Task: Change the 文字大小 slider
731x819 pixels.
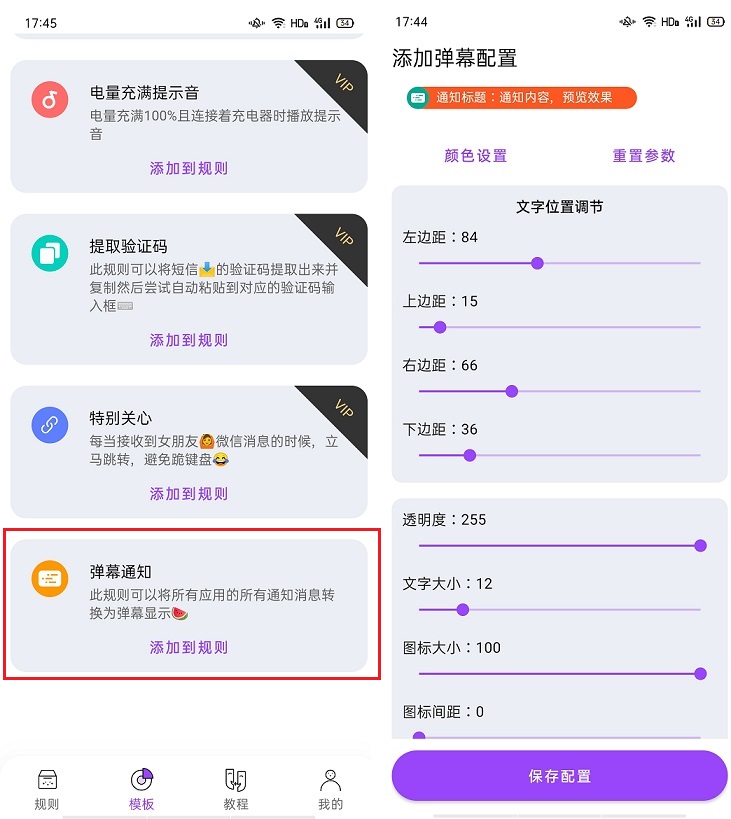Action: 462,609
